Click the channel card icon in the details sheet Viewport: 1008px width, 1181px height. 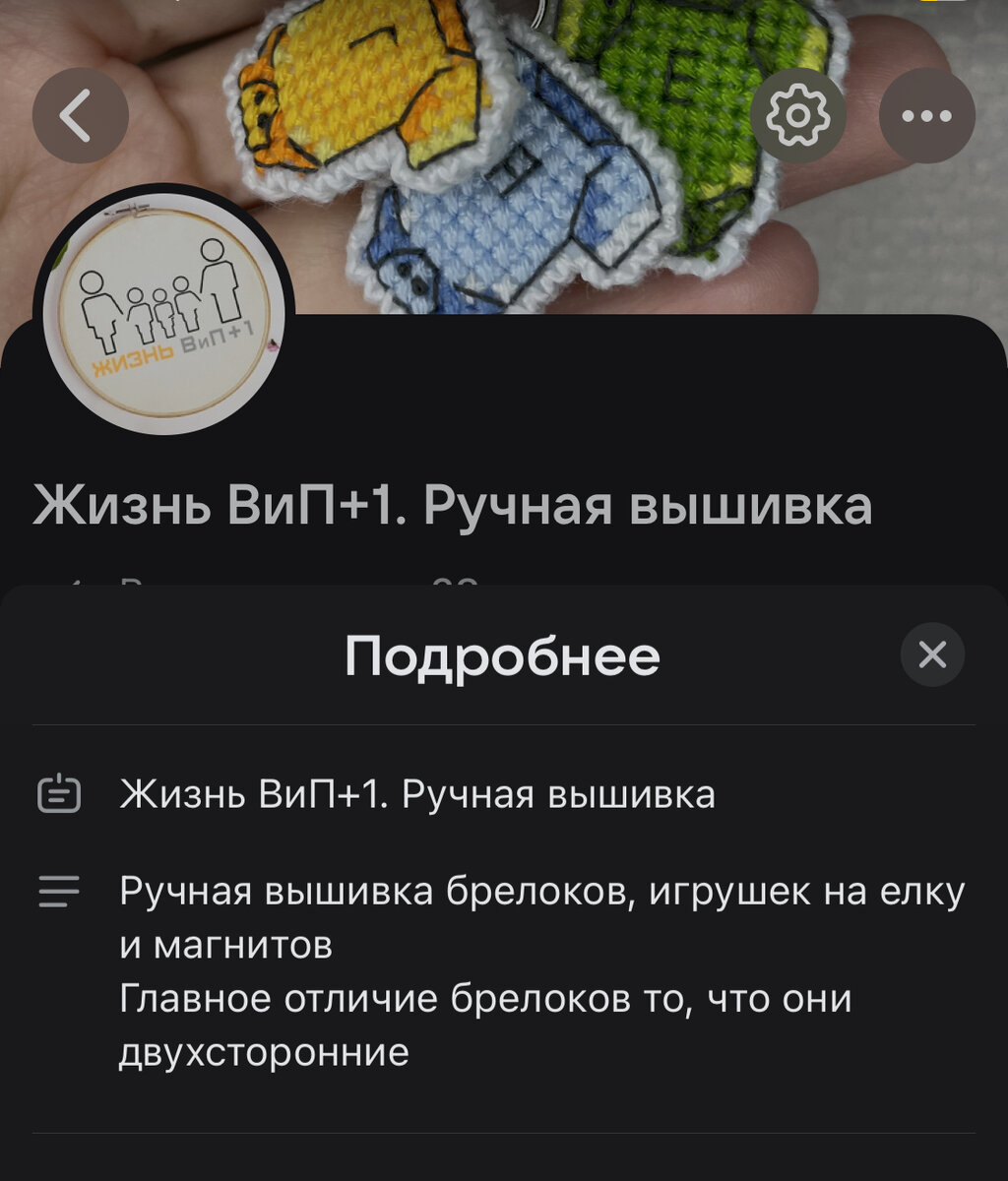pyautogui.click(x=59, y=793)
